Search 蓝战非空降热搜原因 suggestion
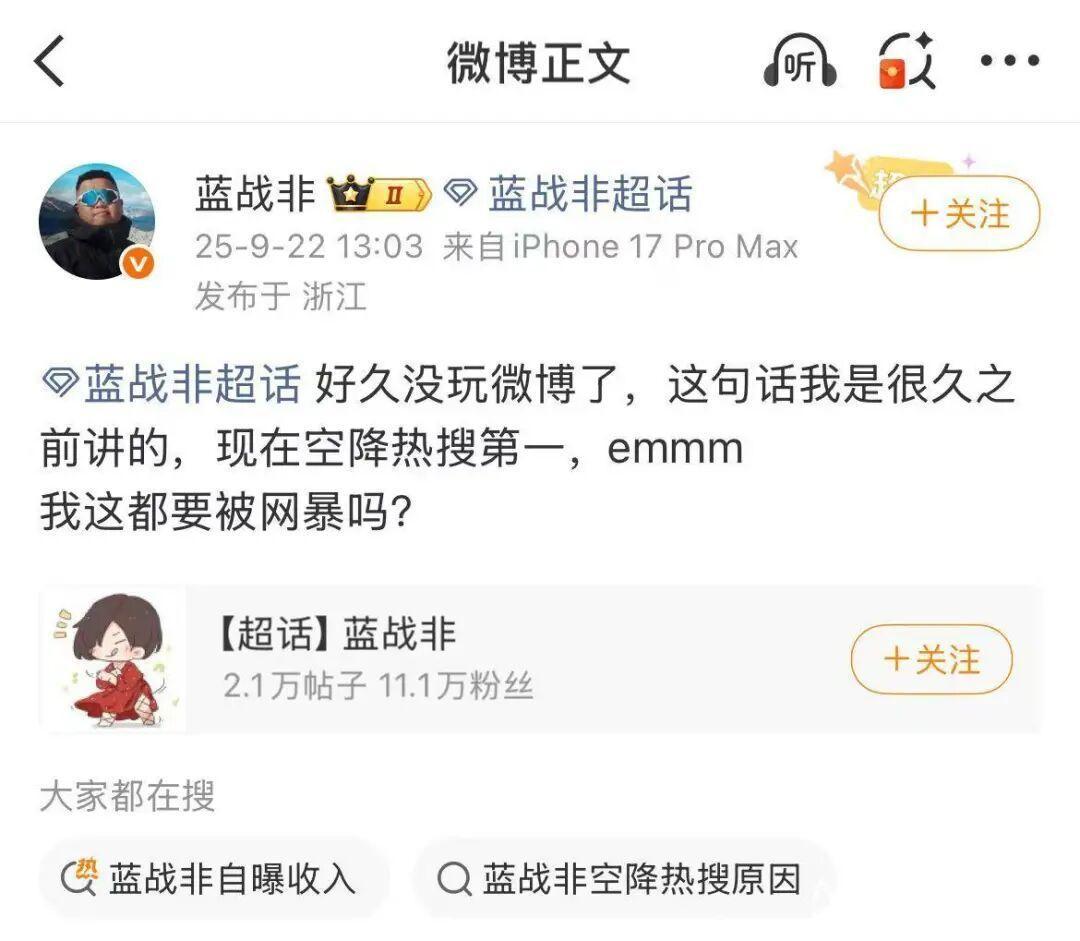The image size is (1080, 941). [622, 879]
